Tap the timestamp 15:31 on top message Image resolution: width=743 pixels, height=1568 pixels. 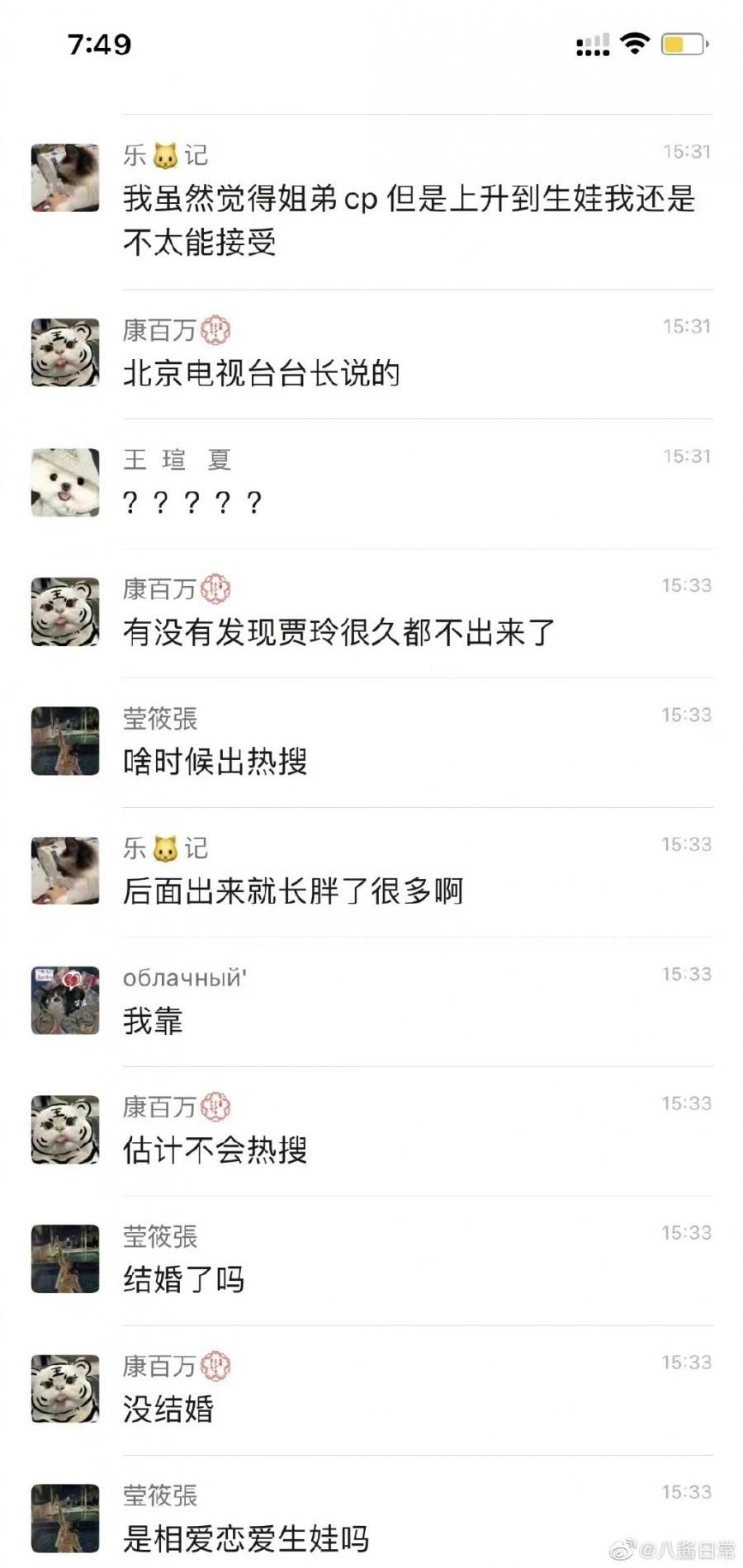pyautogui.click(x=686, y=149)
